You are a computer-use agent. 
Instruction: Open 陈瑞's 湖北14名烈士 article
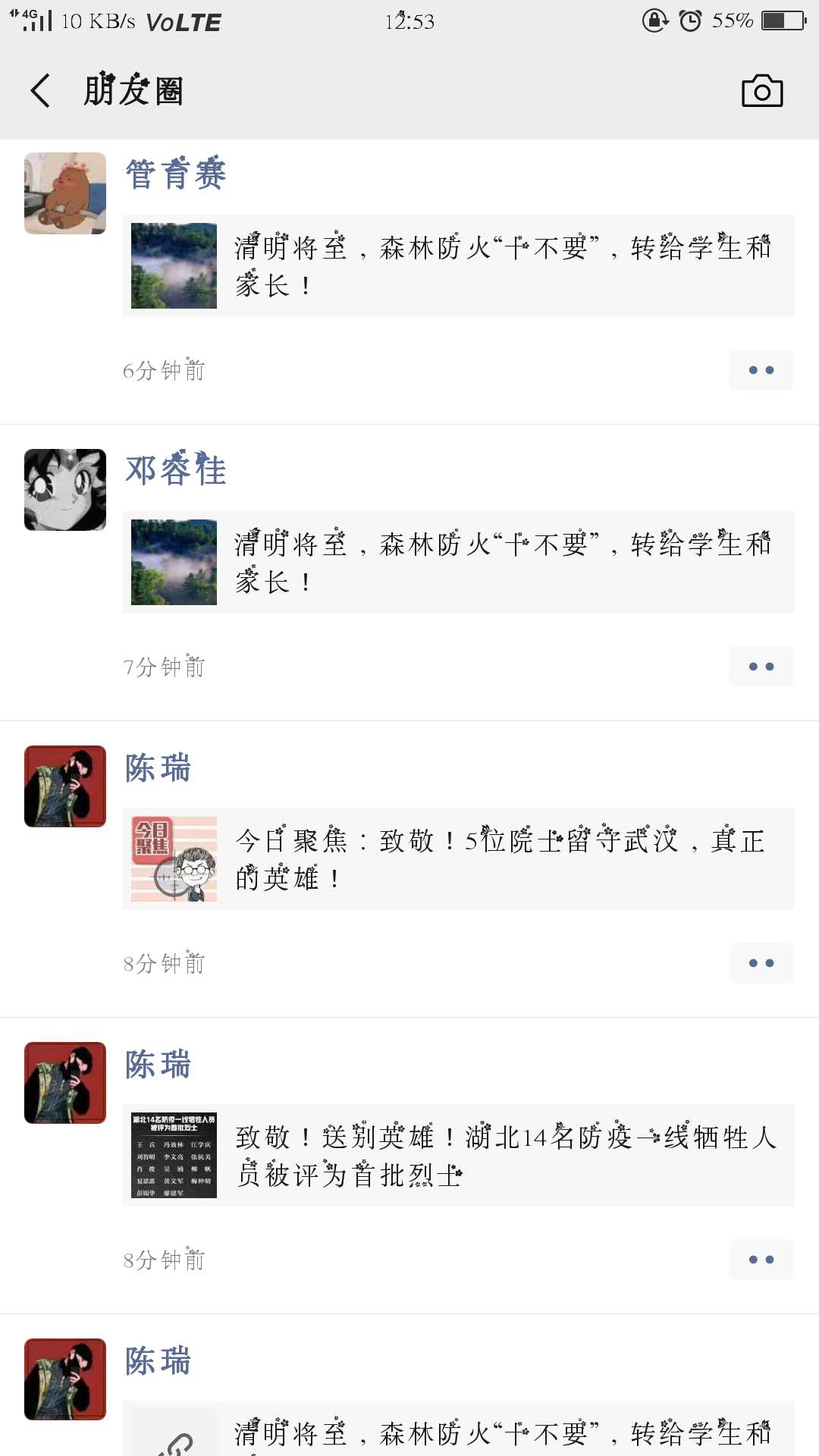[x=458, y=1155]
